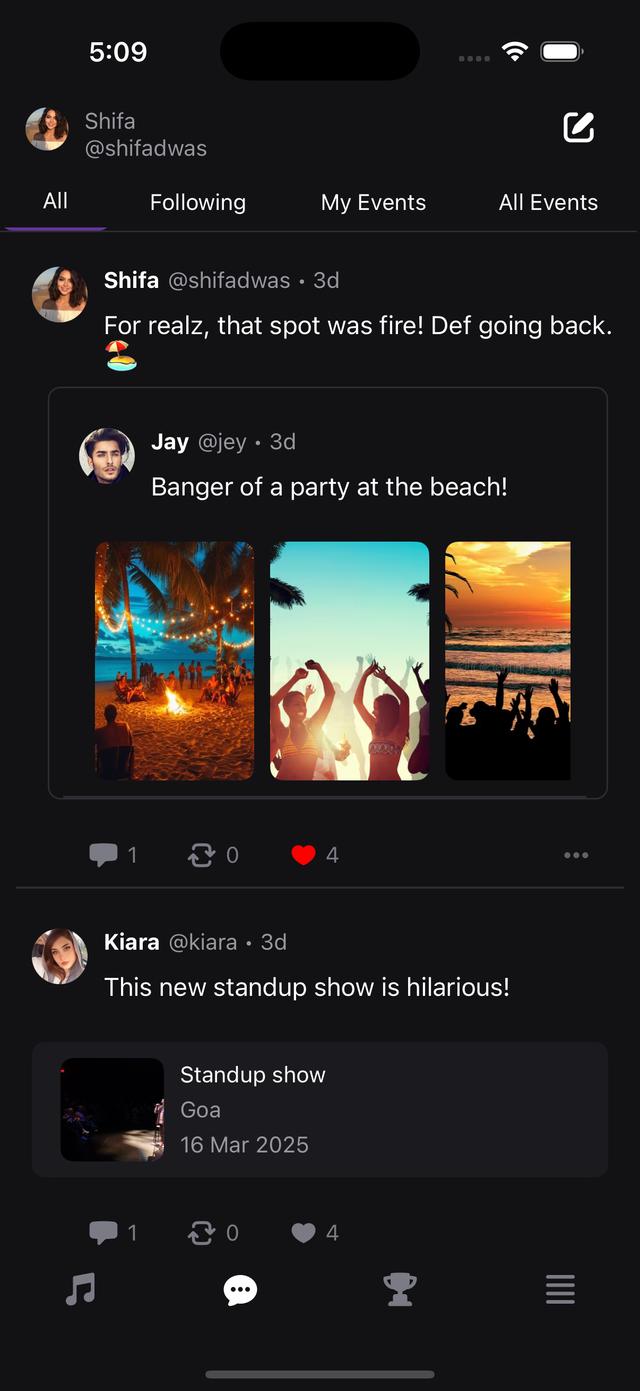The height and width of the screenshot is (1391, 640).
Task: Open more options on Shifa's post
Action: 576,855
